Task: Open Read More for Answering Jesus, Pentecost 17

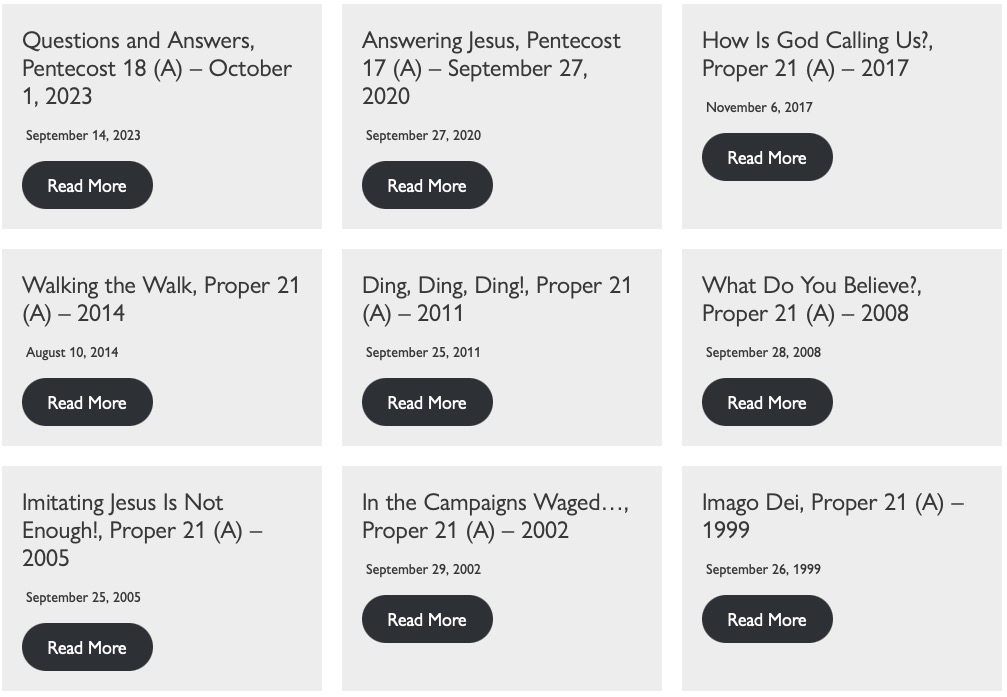Action: pos(427,185)
